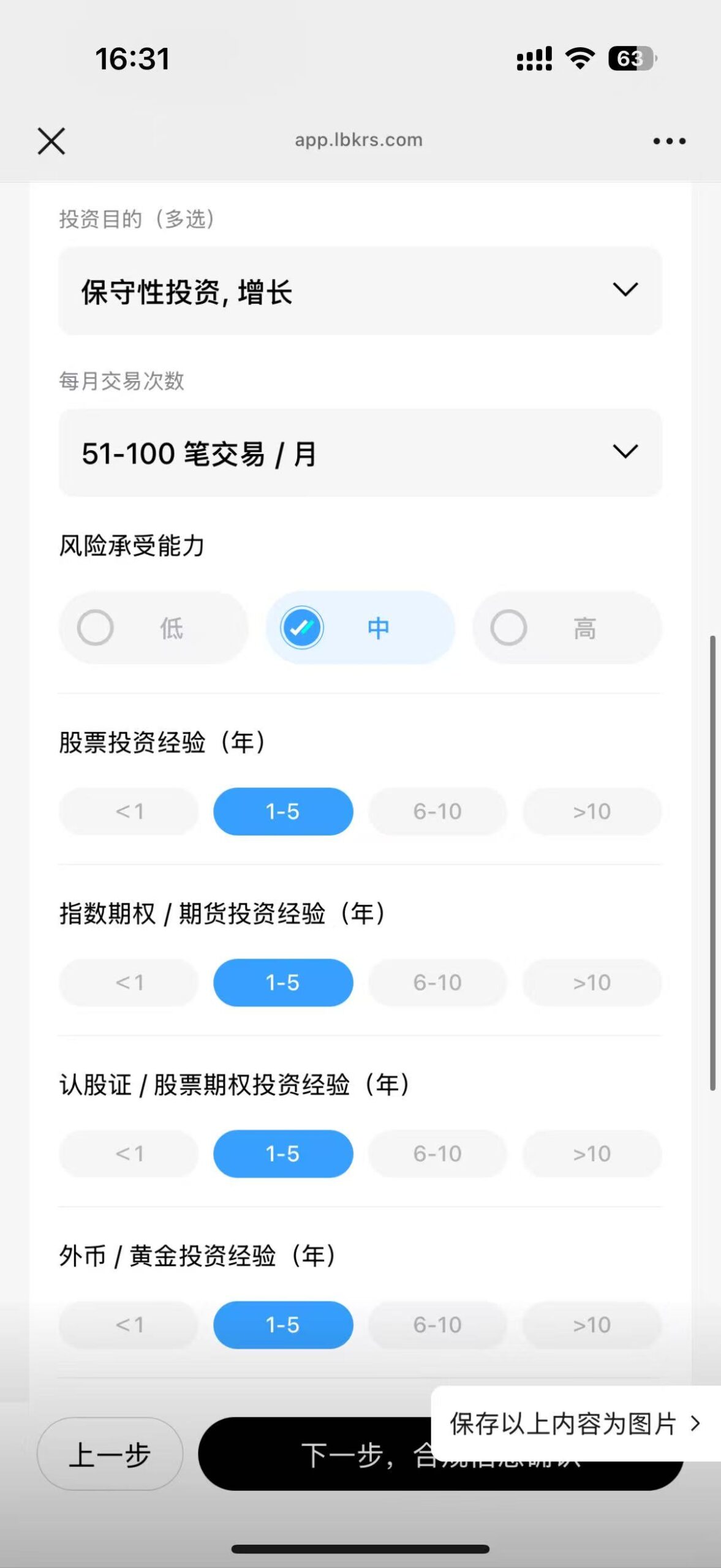Go back with 上一步 button
Viewport: 721px width, 1568px height.
coord(110,1454)
